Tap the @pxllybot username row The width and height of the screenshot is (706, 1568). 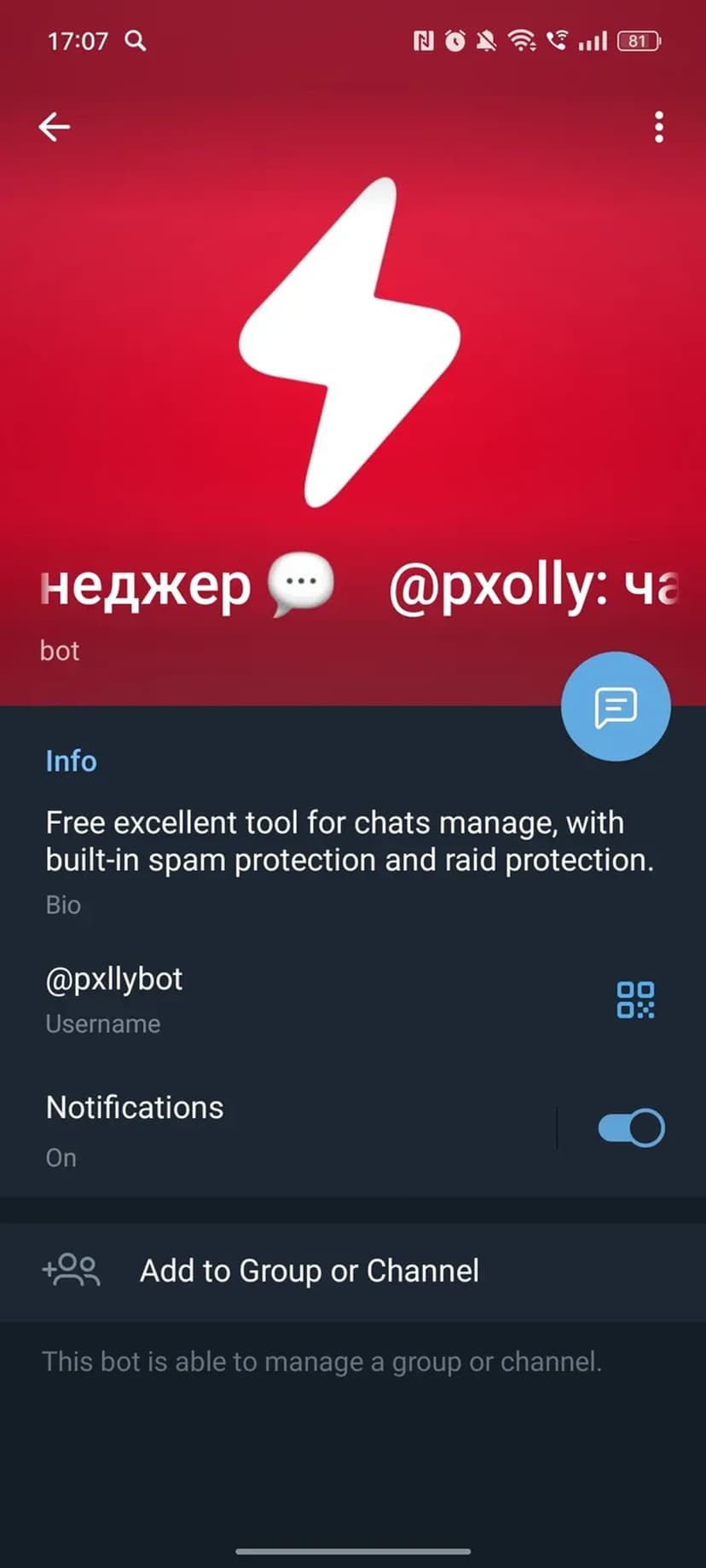[256, 999]
